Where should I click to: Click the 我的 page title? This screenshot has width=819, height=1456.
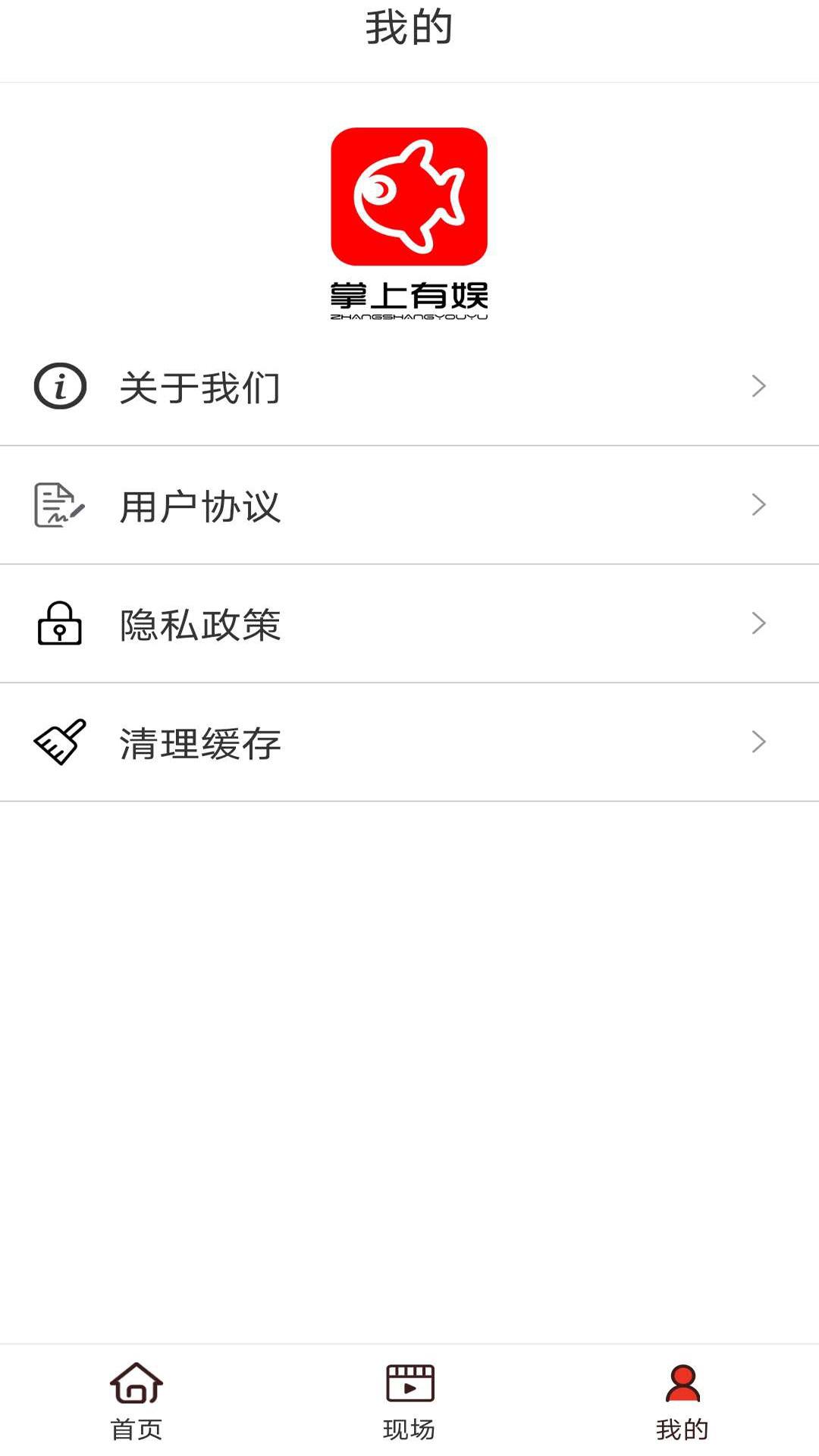tap(409, 24)
